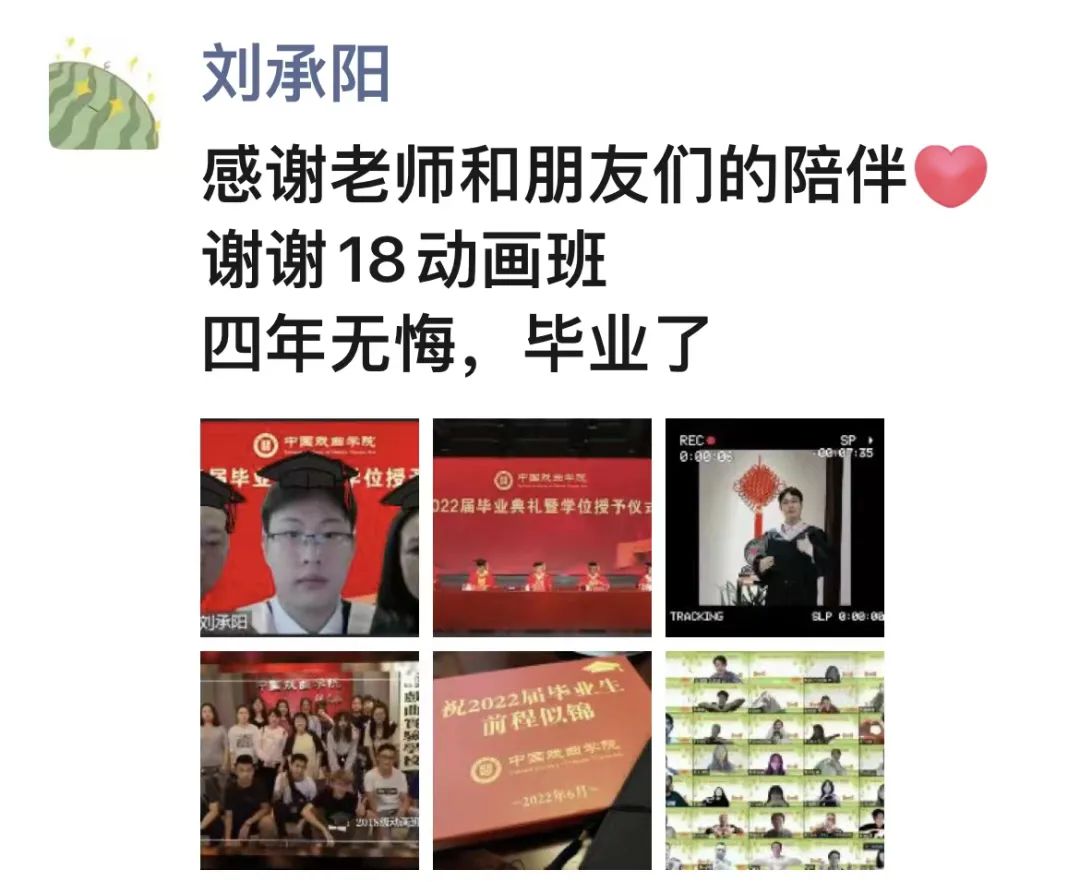Open the 刘承阳 username link
The width and height of the screenshot is (1080, 882).
point(295,72)
